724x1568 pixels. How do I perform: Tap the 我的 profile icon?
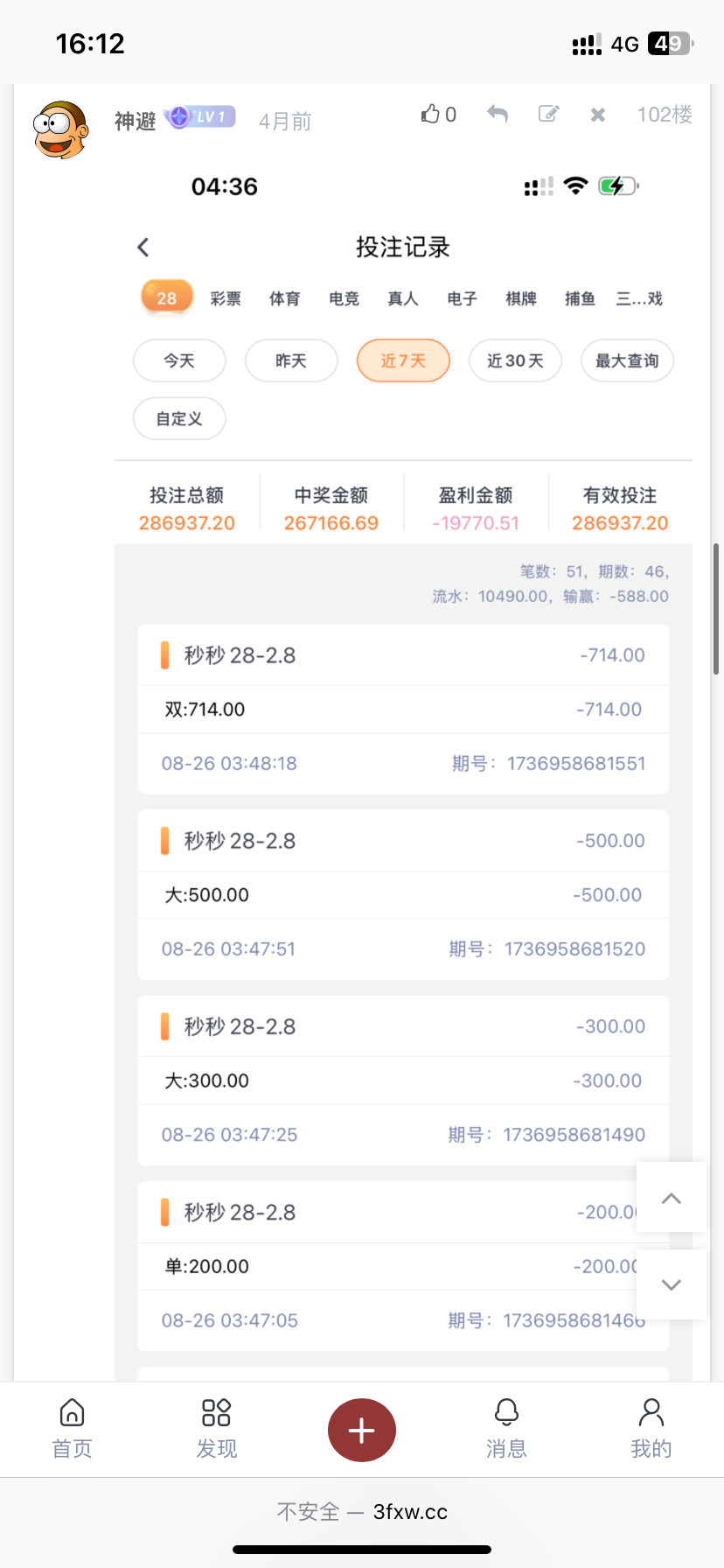pyautogui.click(x=651, y=1412)
